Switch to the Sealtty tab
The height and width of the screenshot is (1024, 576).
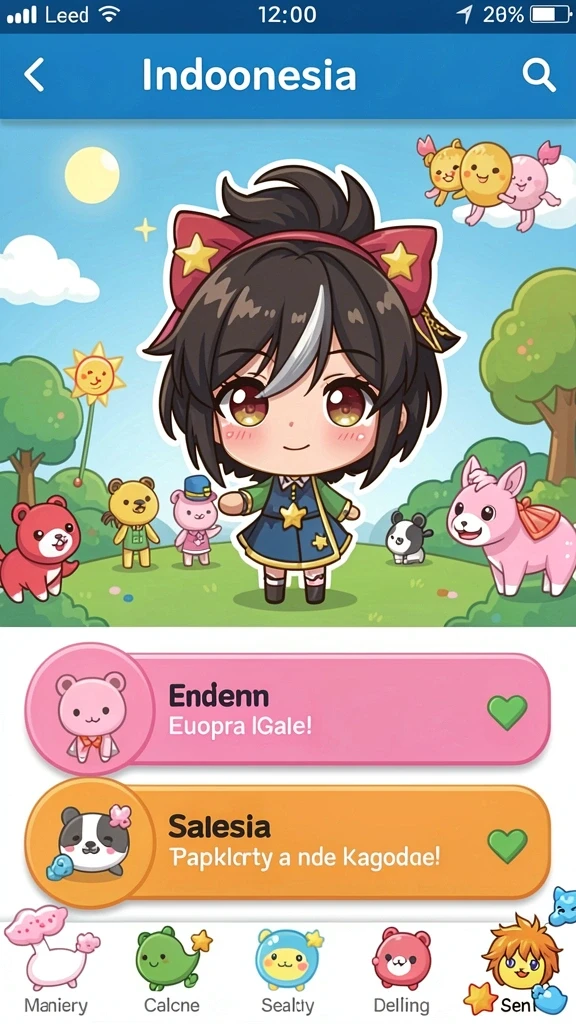tap(287, 969)
